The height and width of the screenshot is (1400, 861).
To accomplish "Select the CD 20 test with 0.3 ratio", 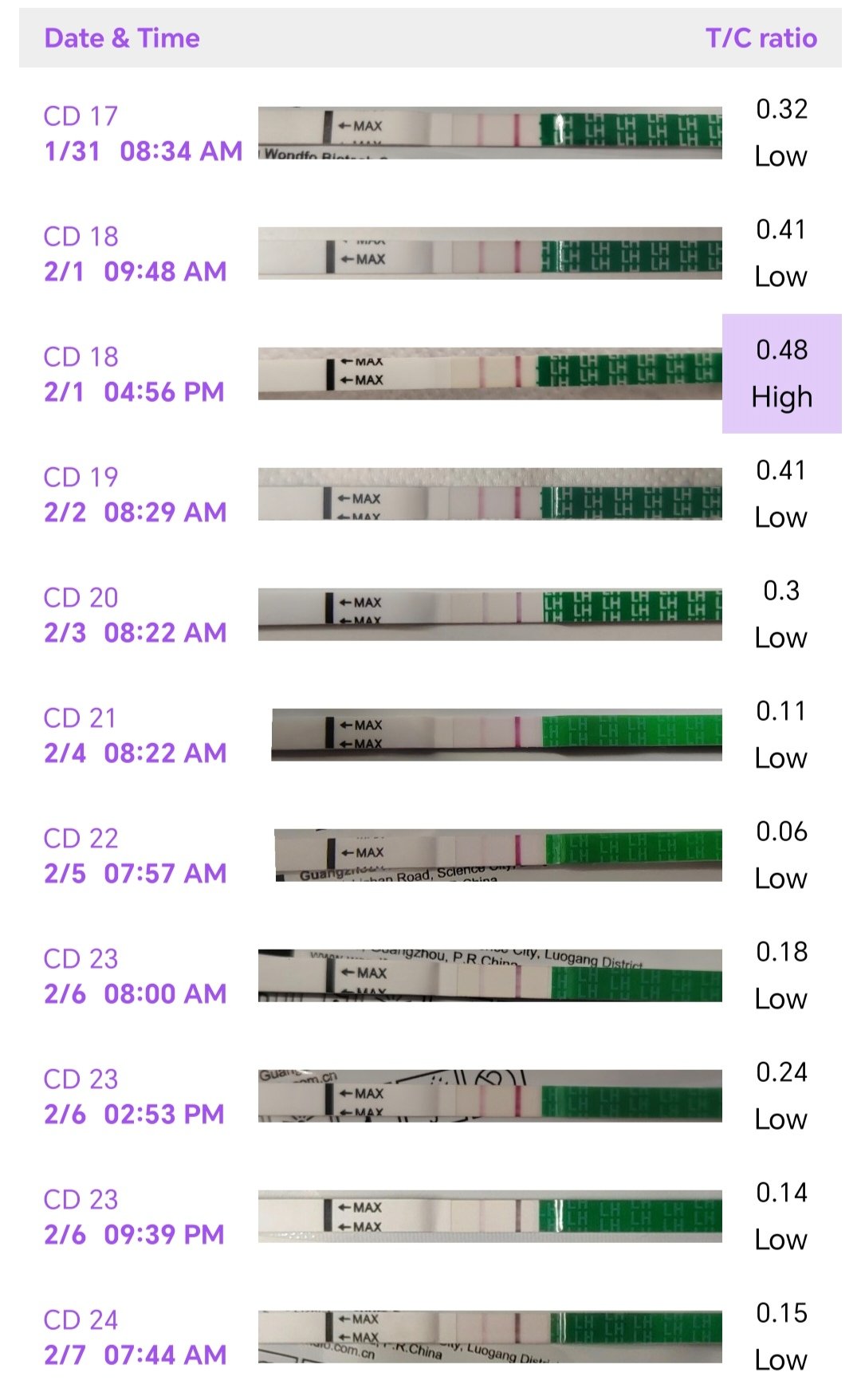I will click(x=431, y=615).
